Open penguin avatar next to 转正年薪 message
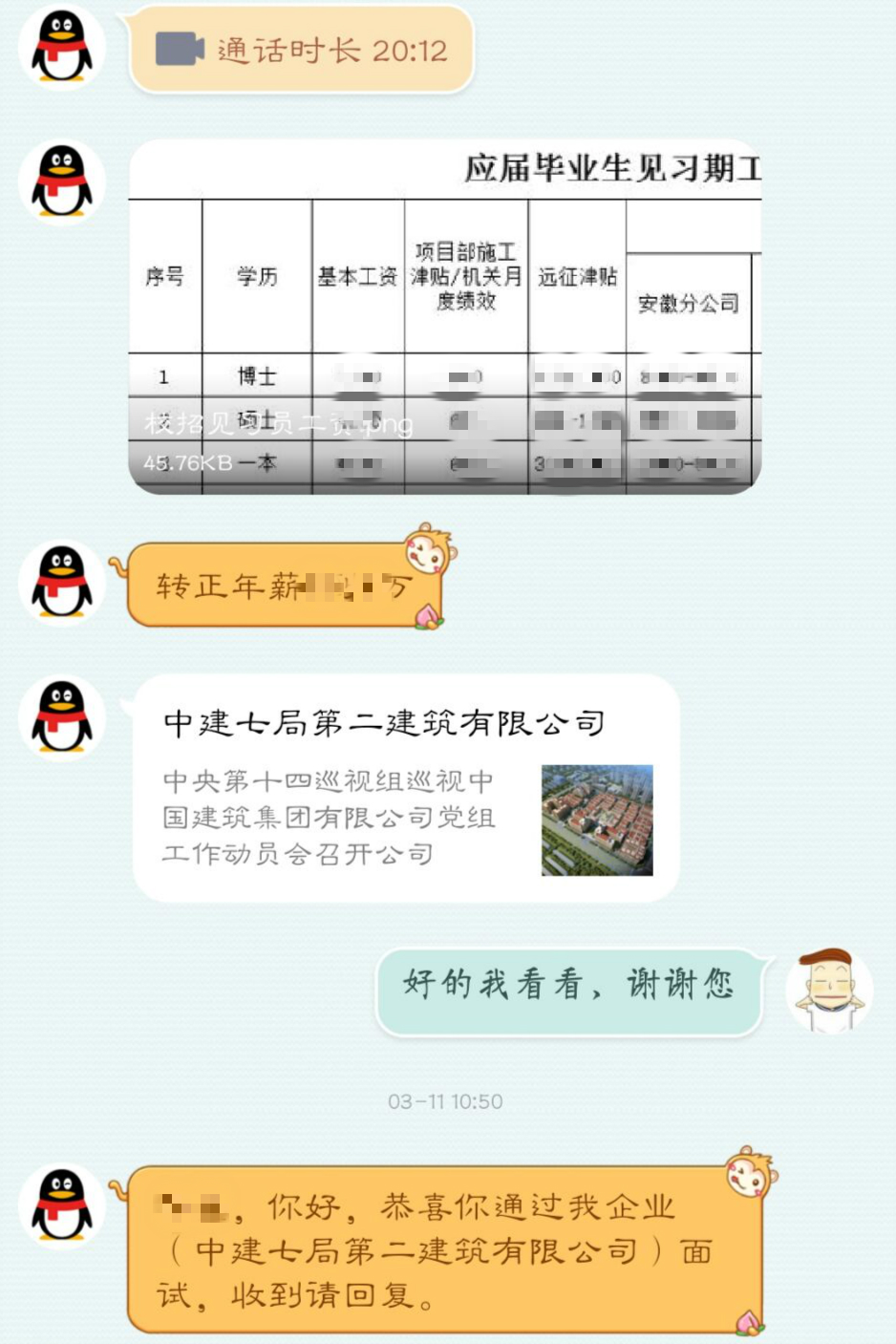Screen dimensions: 896x1344 [62, 581]
